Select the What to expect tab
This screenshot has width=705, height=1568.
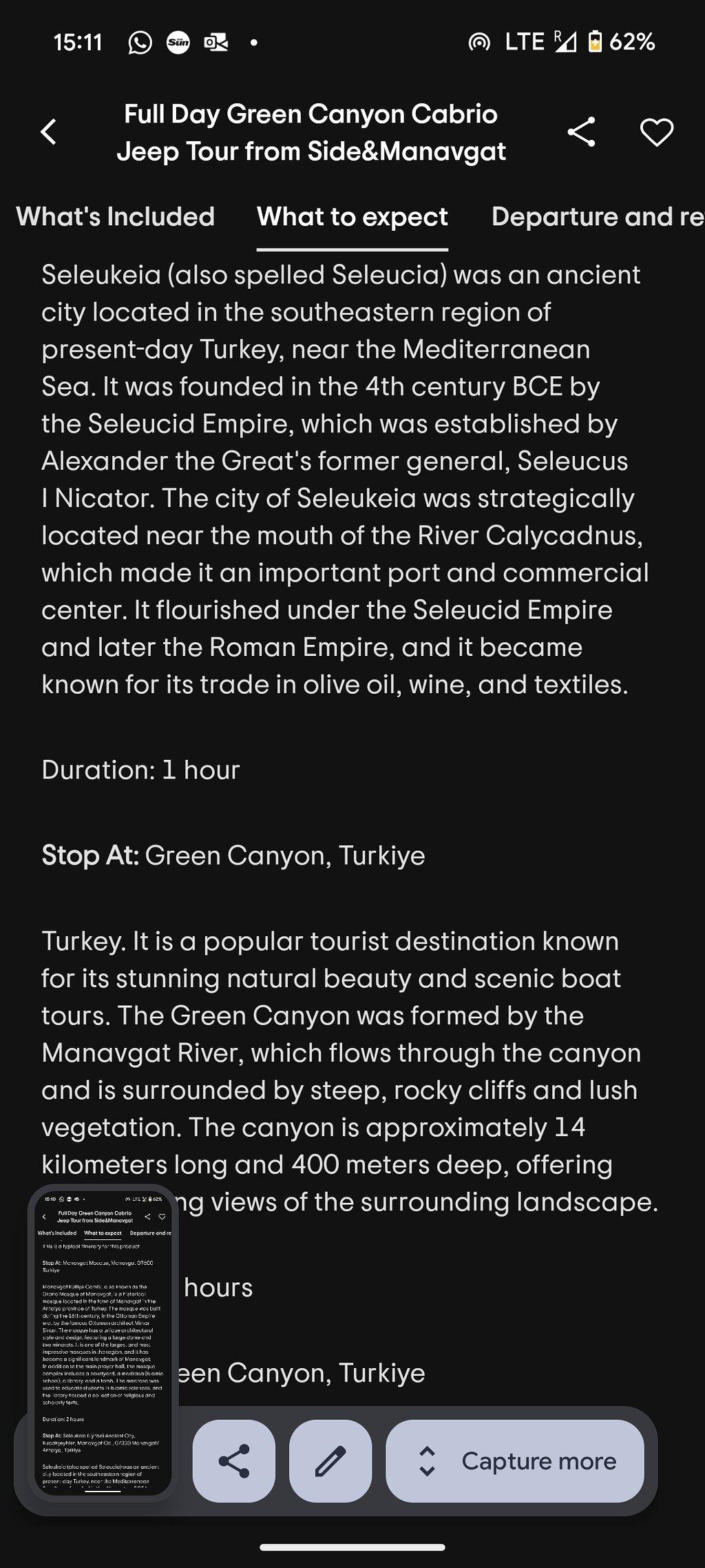[x=352, y=216]
